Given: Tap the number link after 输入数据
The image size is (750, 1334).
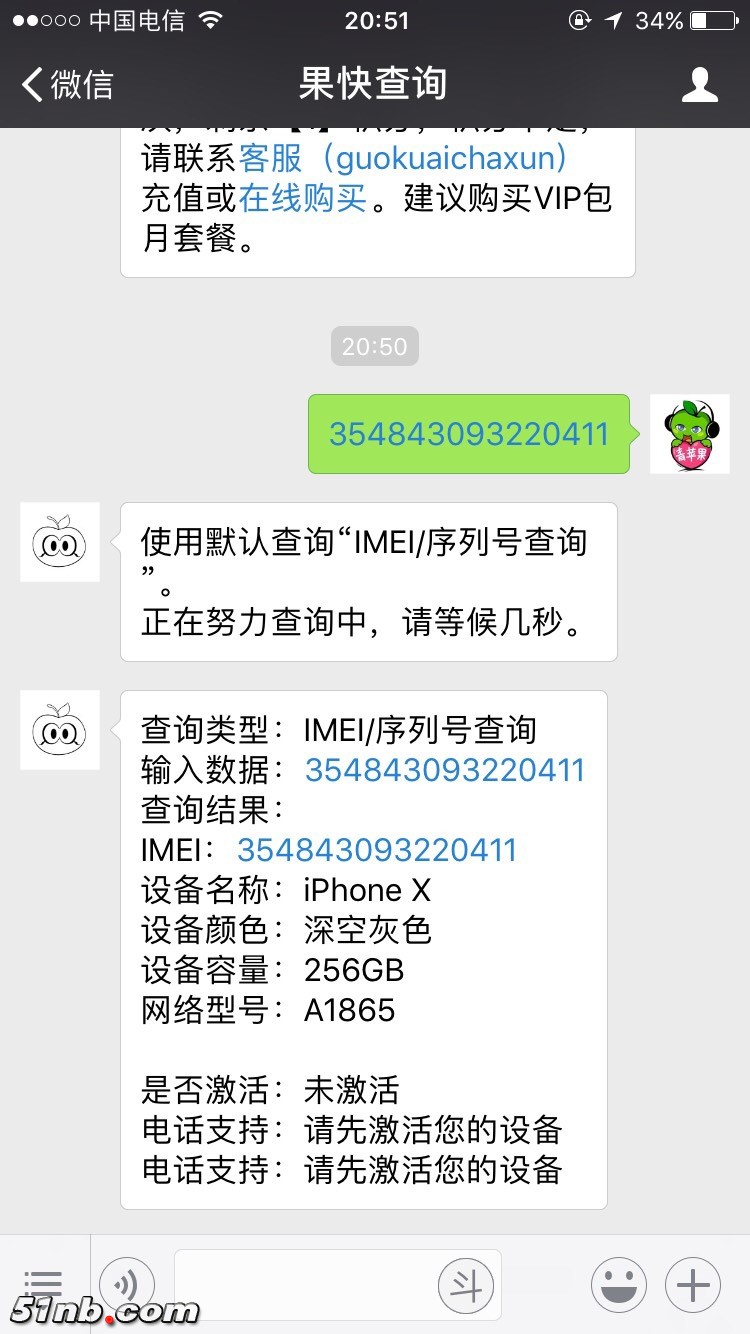Looking at the screenshot, I should [445, 770].
